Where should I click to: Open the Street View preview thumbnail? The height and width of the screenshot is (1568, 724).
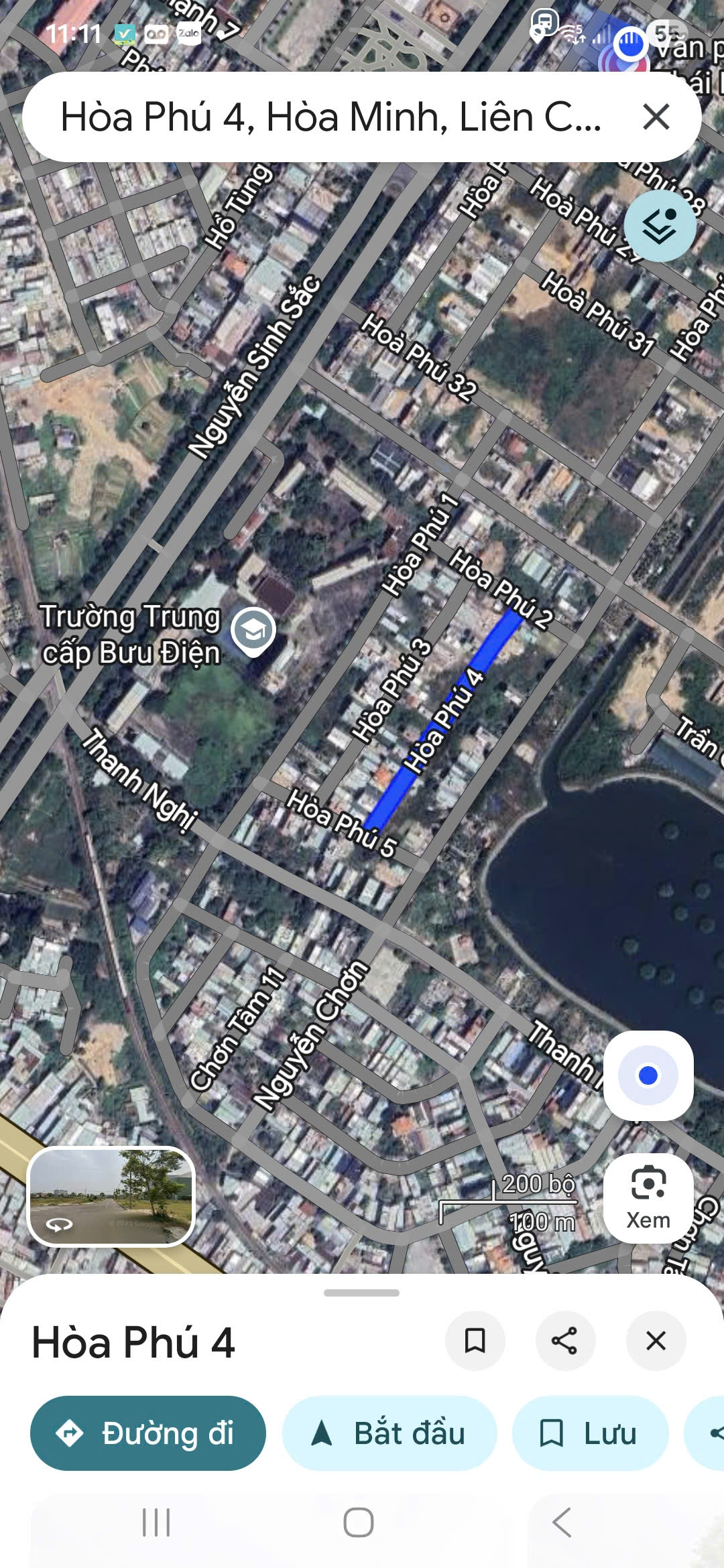click(111, 1197)
